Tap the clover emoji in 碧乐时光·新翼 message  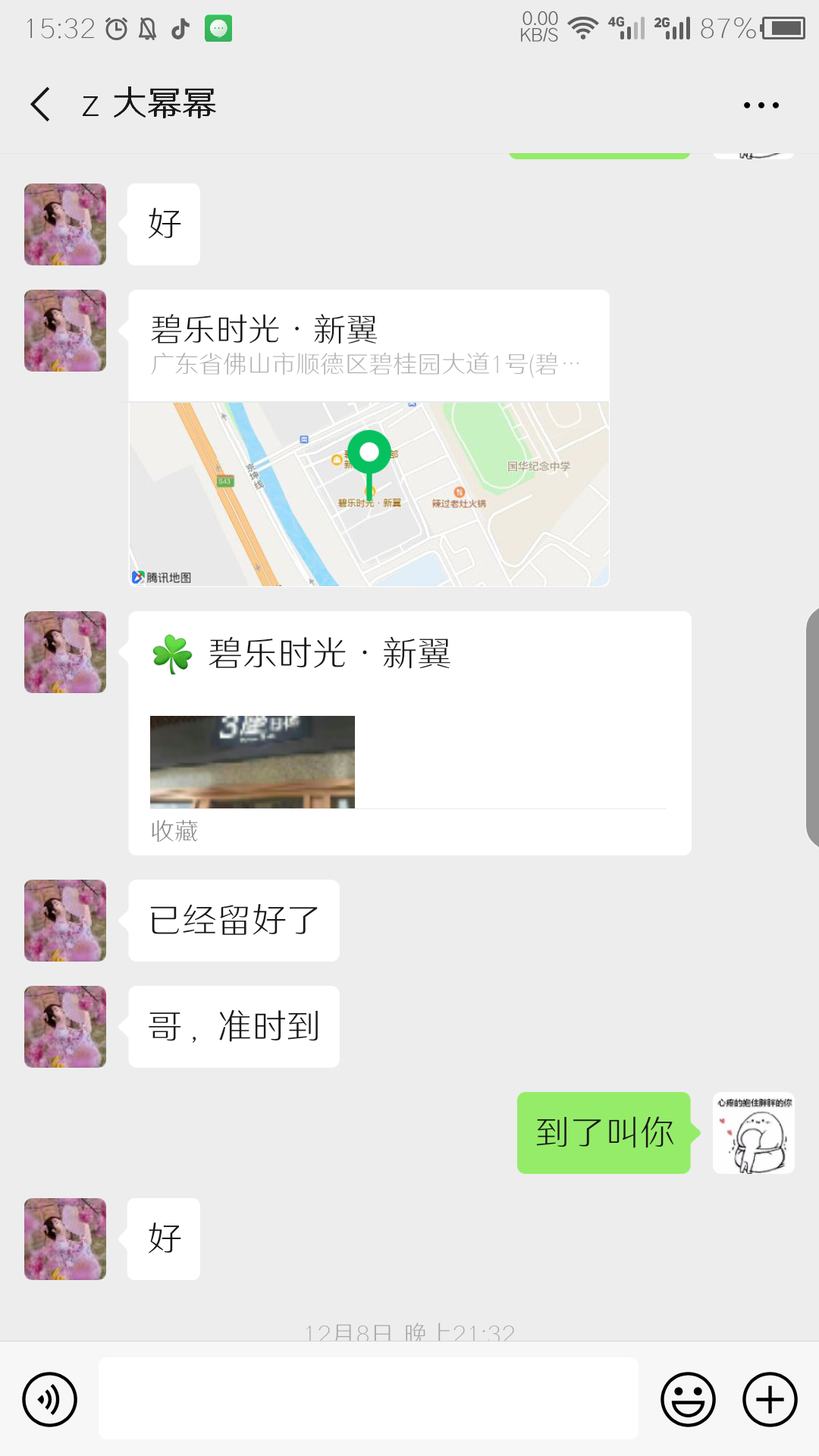point(173,654)
